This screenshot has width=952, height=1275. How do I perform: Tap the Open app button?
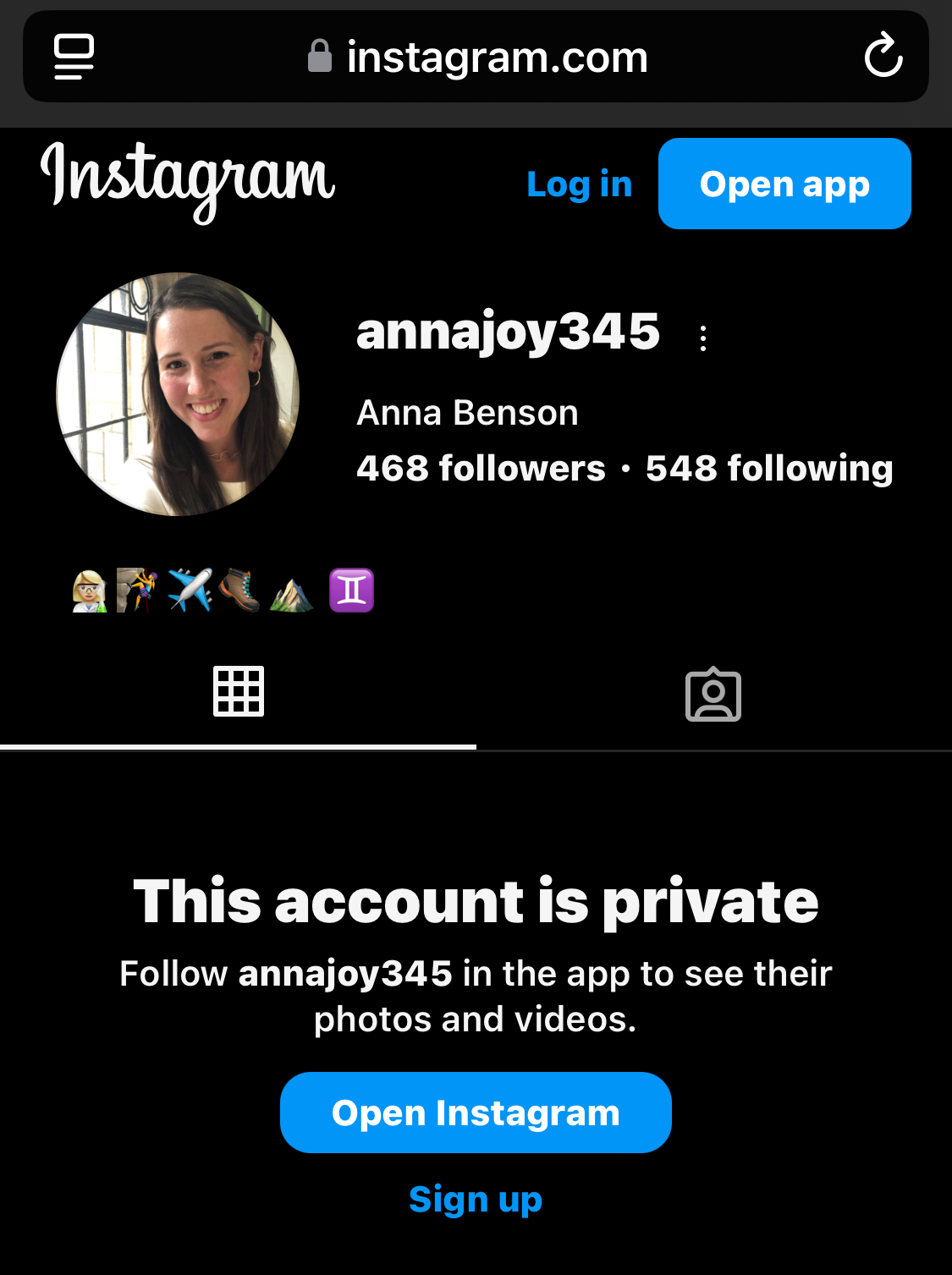point(784,184)
